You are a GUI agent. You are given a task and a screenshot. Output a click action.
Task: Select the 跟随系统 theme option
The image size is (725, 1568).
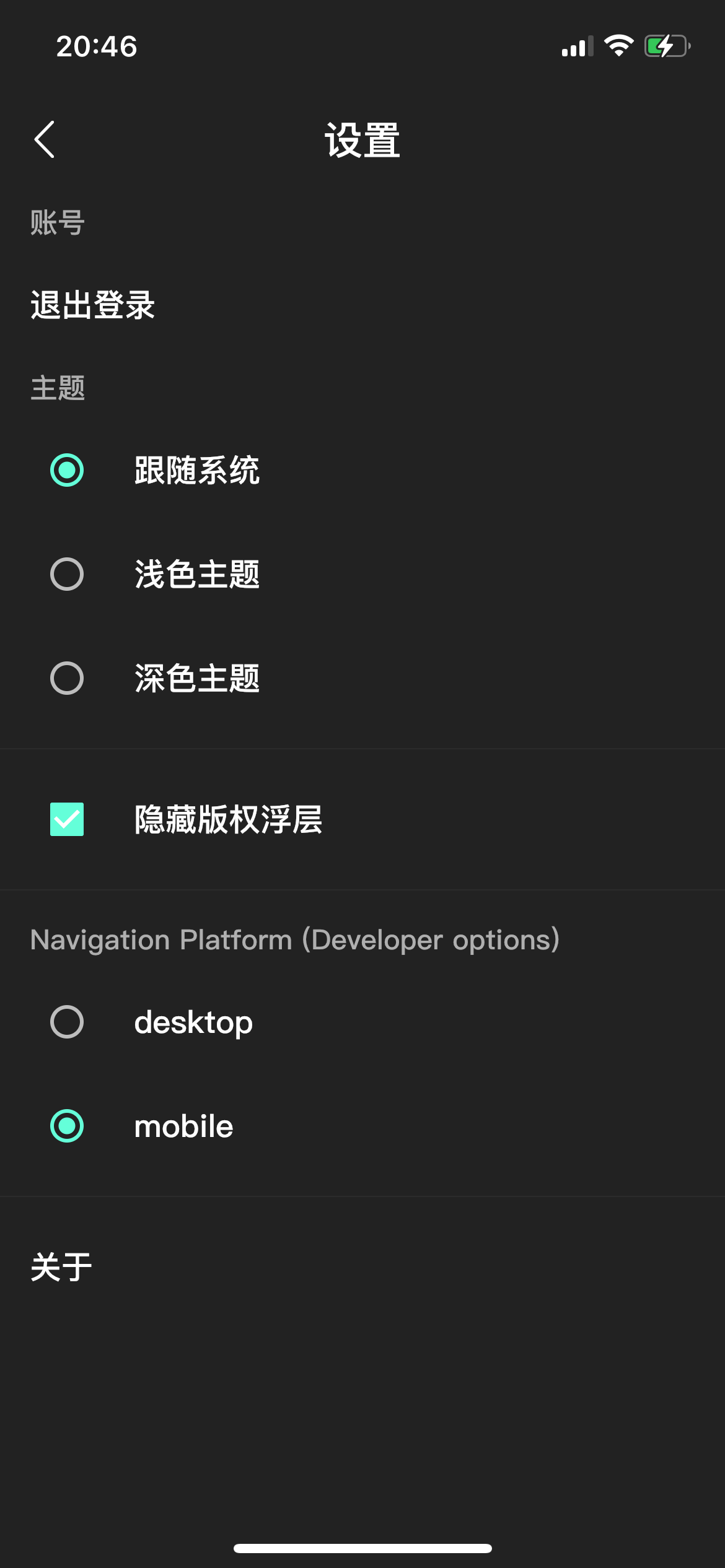pos(67,470)
